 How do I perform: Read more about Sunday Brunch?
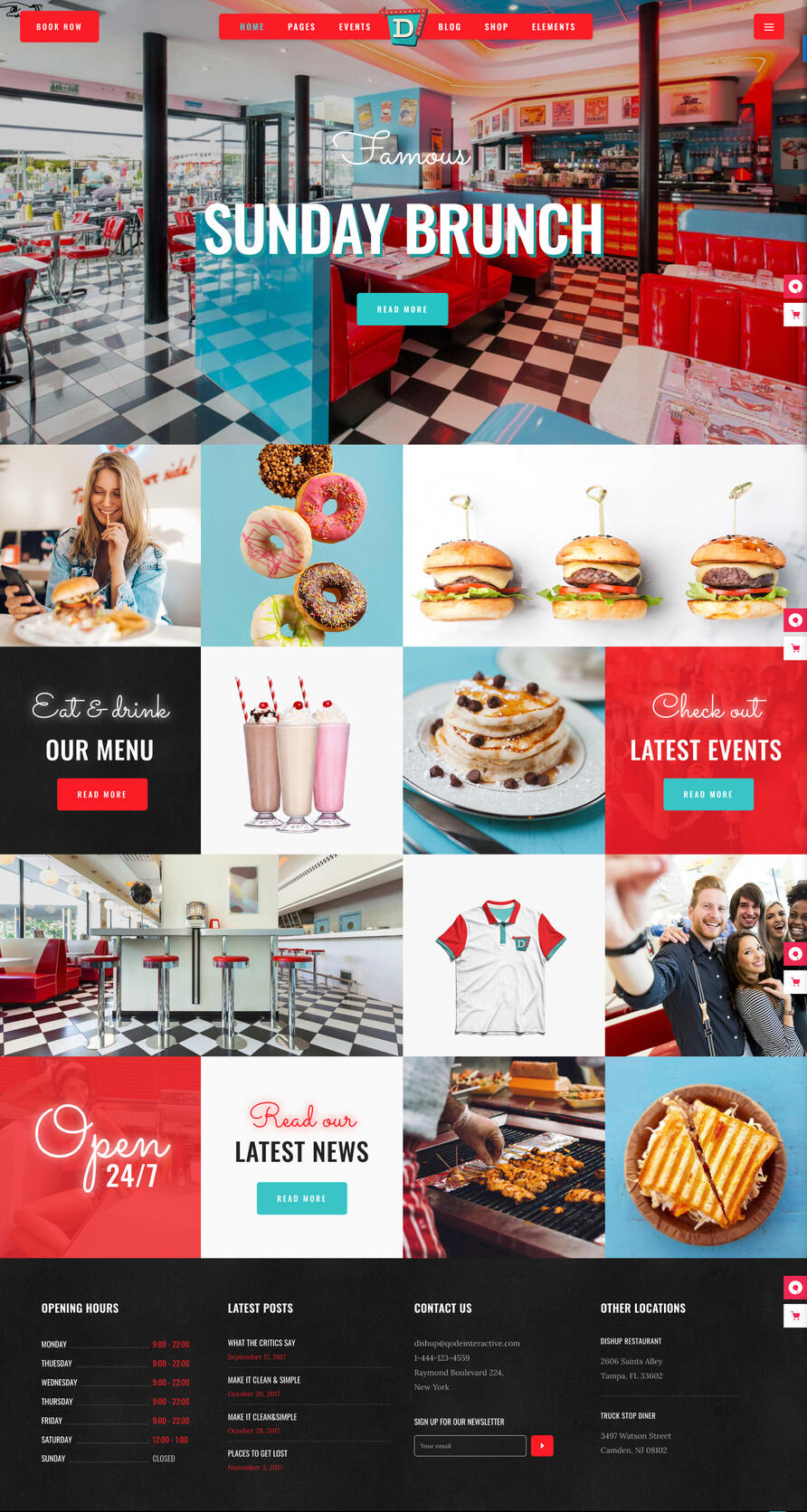[x=402, y=309]
